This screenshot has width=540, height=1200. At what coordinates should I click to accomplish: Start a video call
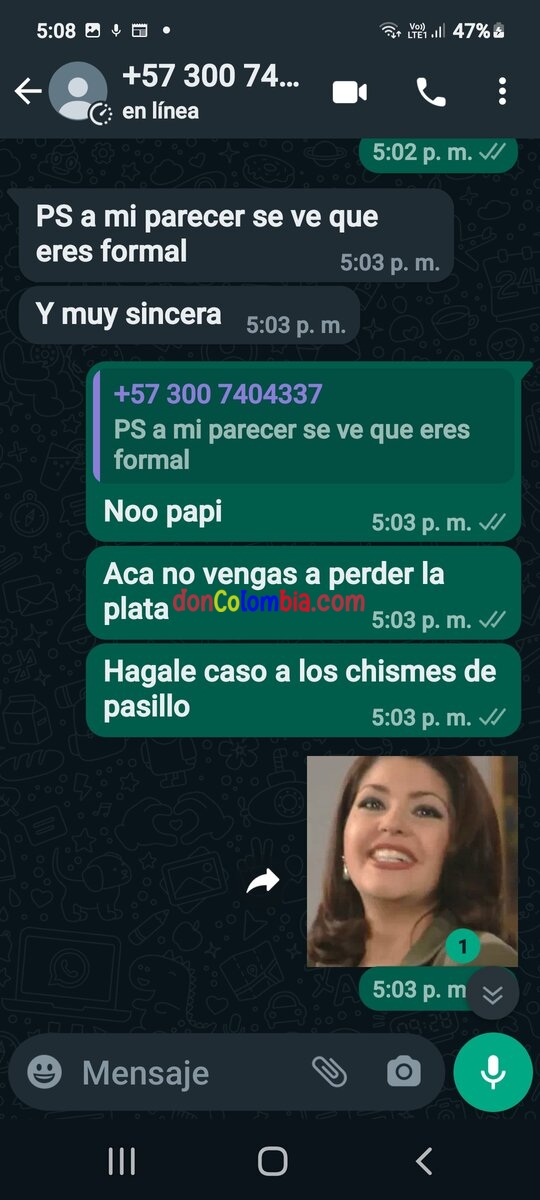click(x=350, y=92)
